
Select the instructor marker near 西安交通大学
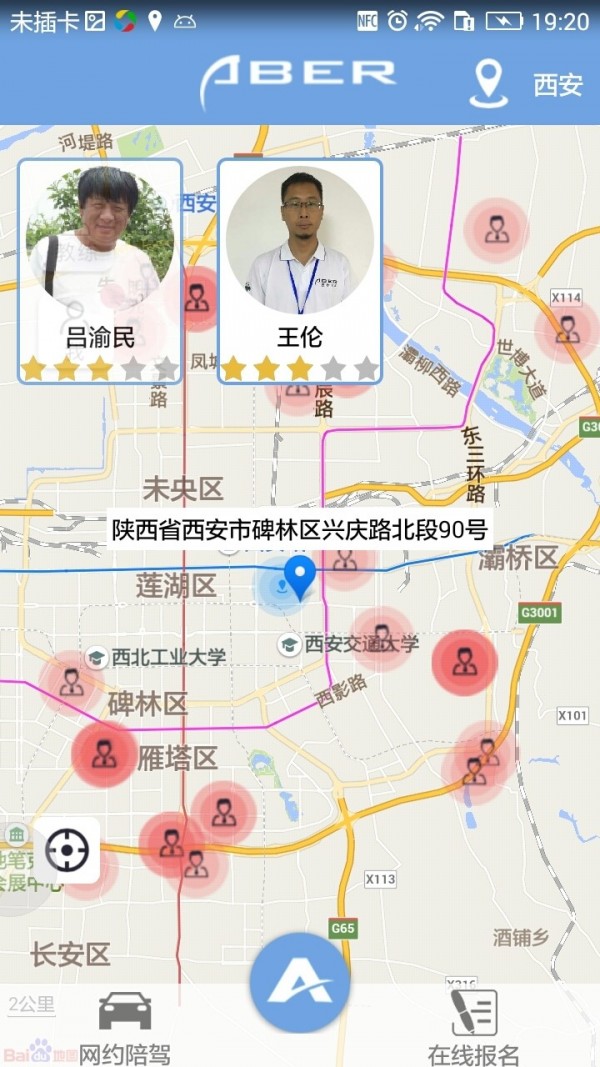[381, 636]
